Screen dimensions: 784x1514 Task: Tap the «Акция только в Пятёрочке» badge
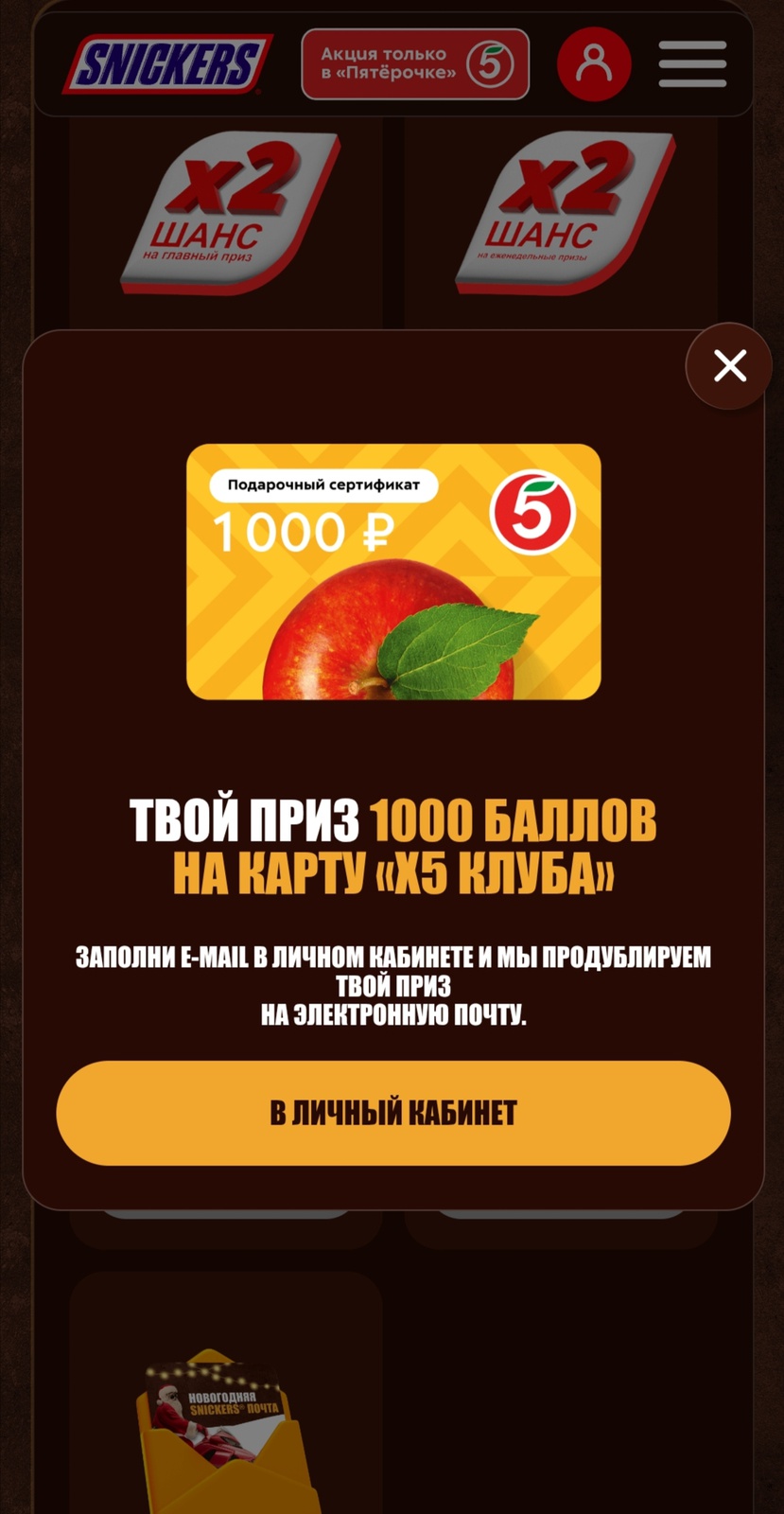tap(414, 64)
